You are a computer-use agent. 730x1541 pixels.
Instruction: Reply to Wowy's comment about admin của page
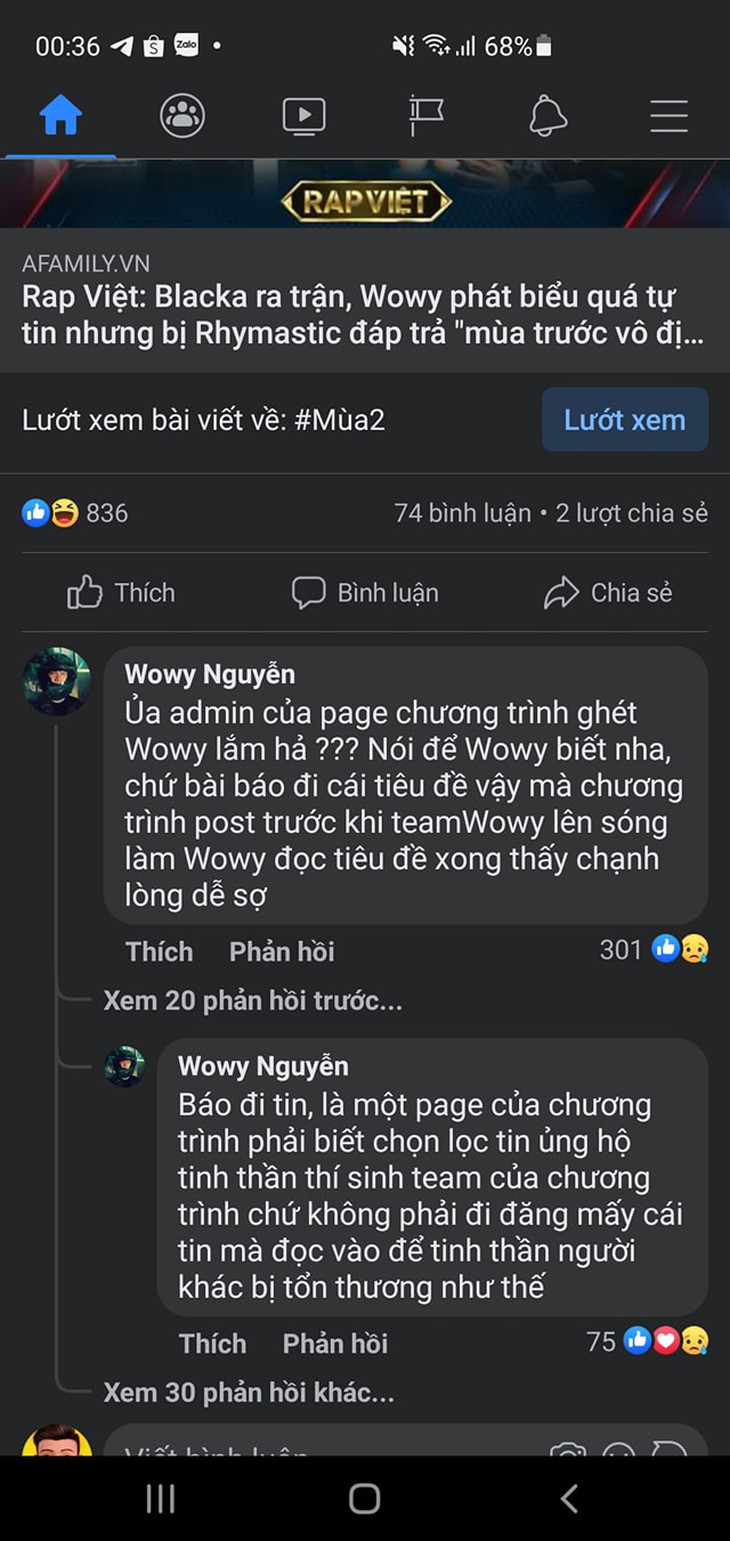pos(282,951)
